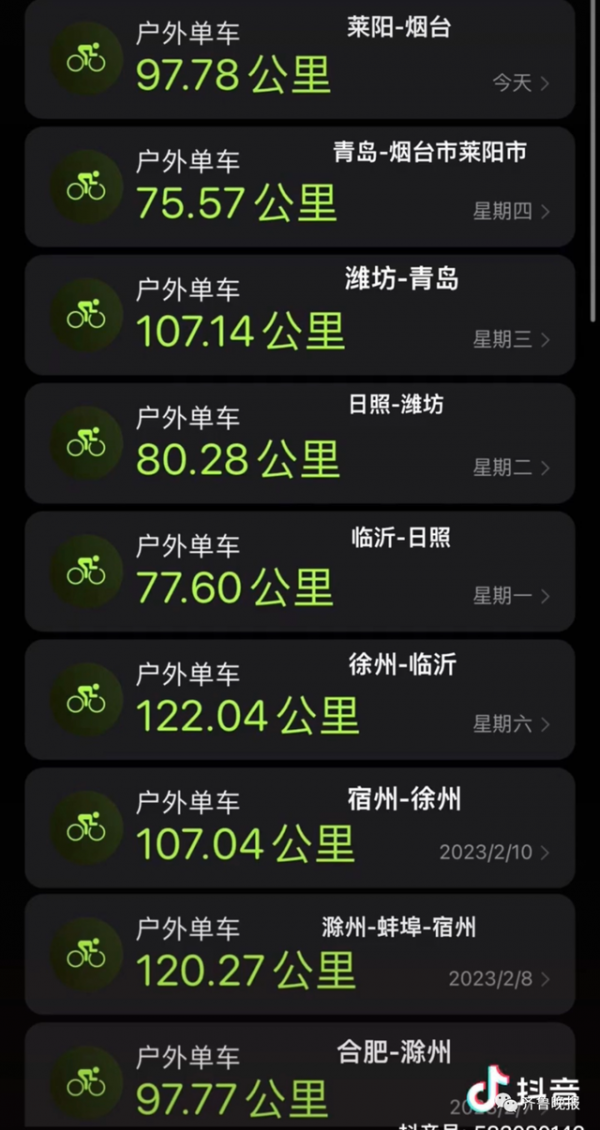Open the 120.27 公里 ride dated 2023/2/8

point(299,954)
